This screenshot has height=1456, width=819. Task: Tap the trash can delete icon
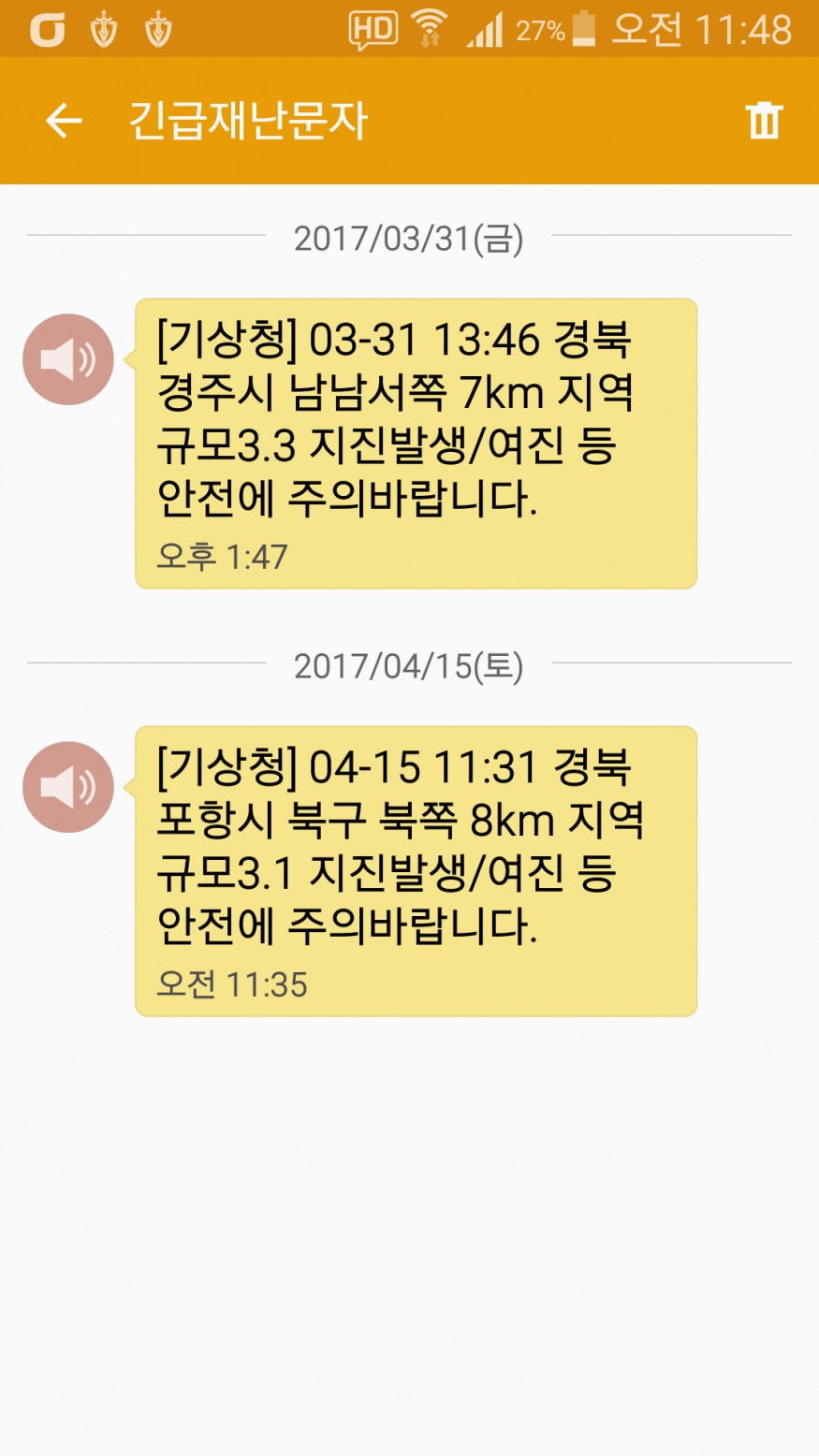763,121
